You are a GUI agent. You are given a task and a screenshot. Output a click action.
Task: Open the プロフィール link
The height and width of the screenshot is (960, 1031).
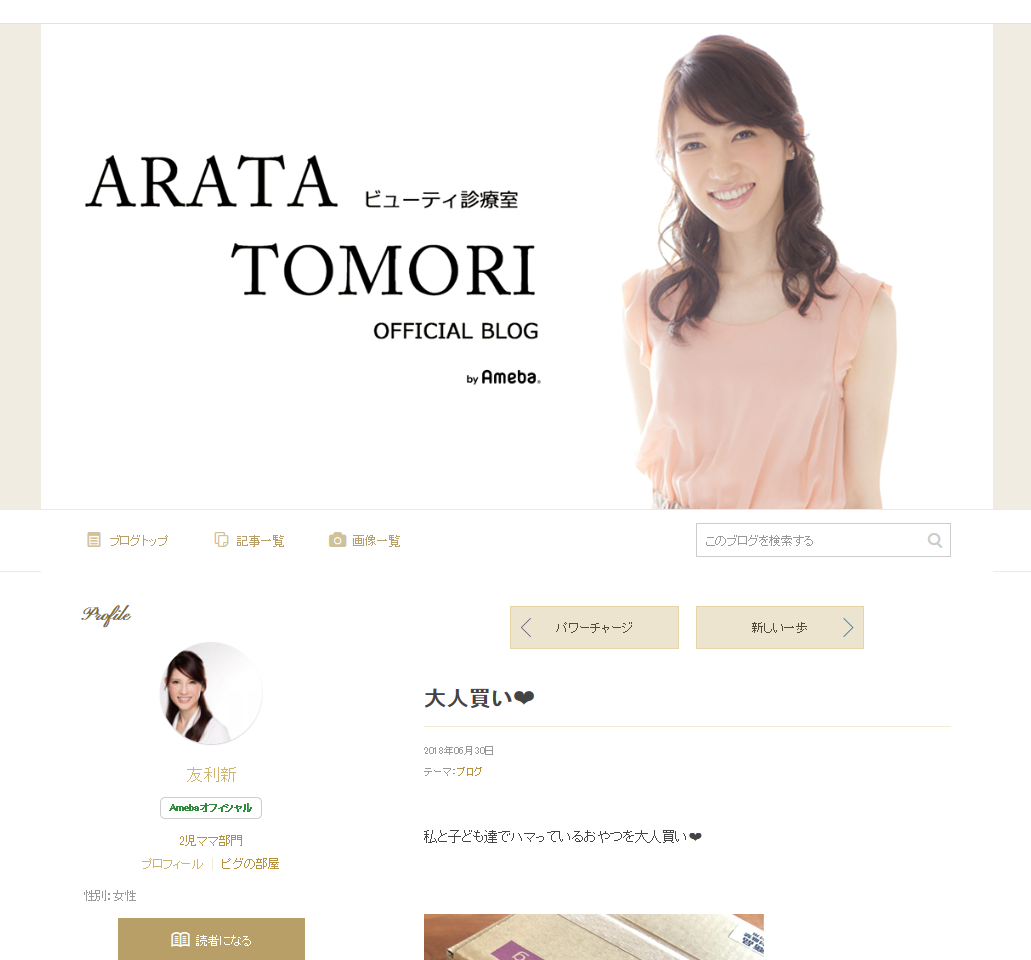pos(172,864)
